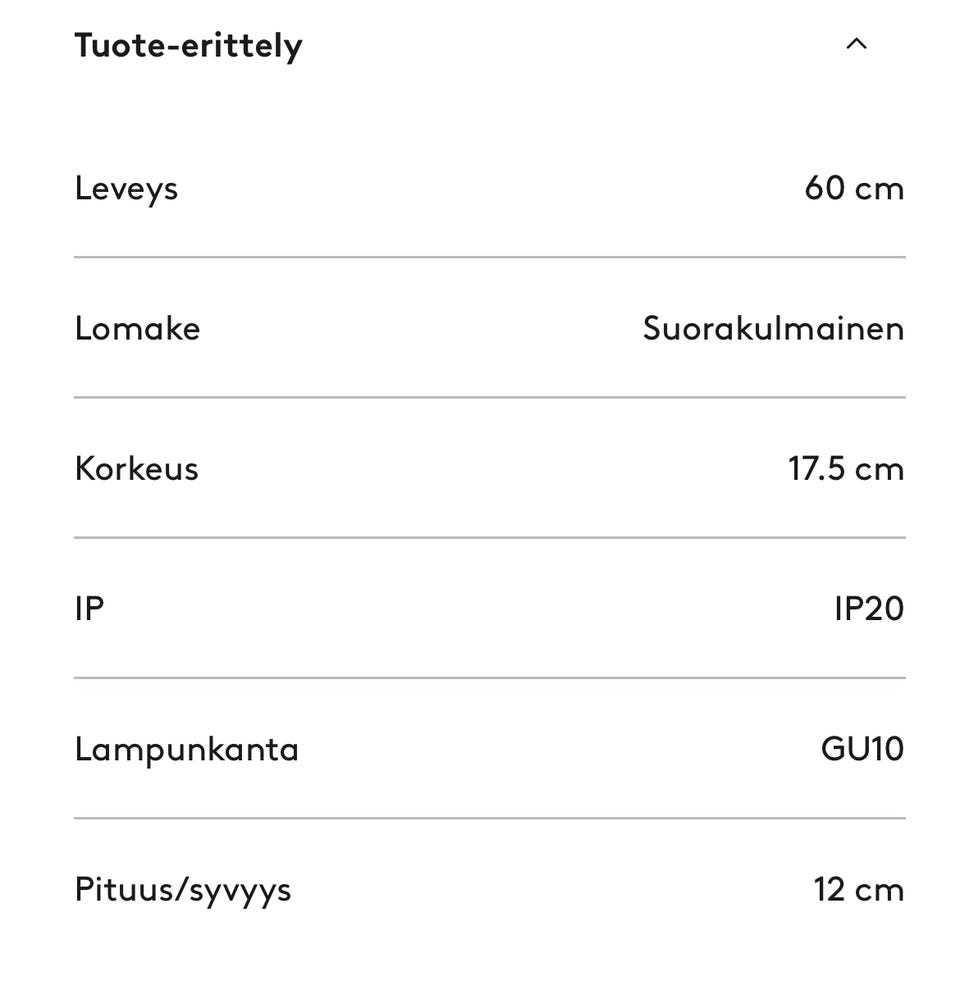Select the Leveys row label

[x=127, y=188]
